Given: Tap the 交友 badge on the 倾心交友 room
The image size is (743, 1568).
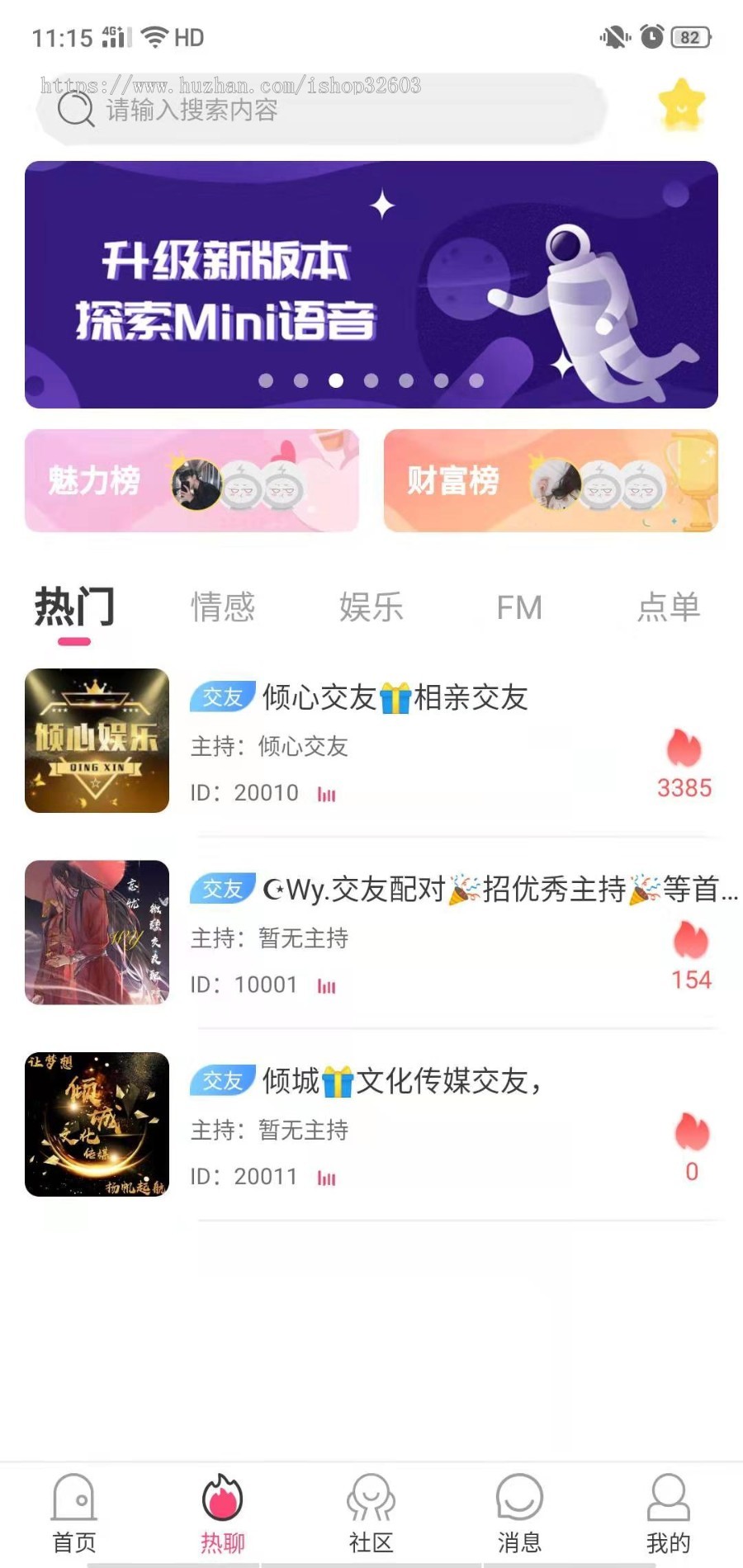Looking at the screenshot, I should pyautogui.click(x=221, y=697).
